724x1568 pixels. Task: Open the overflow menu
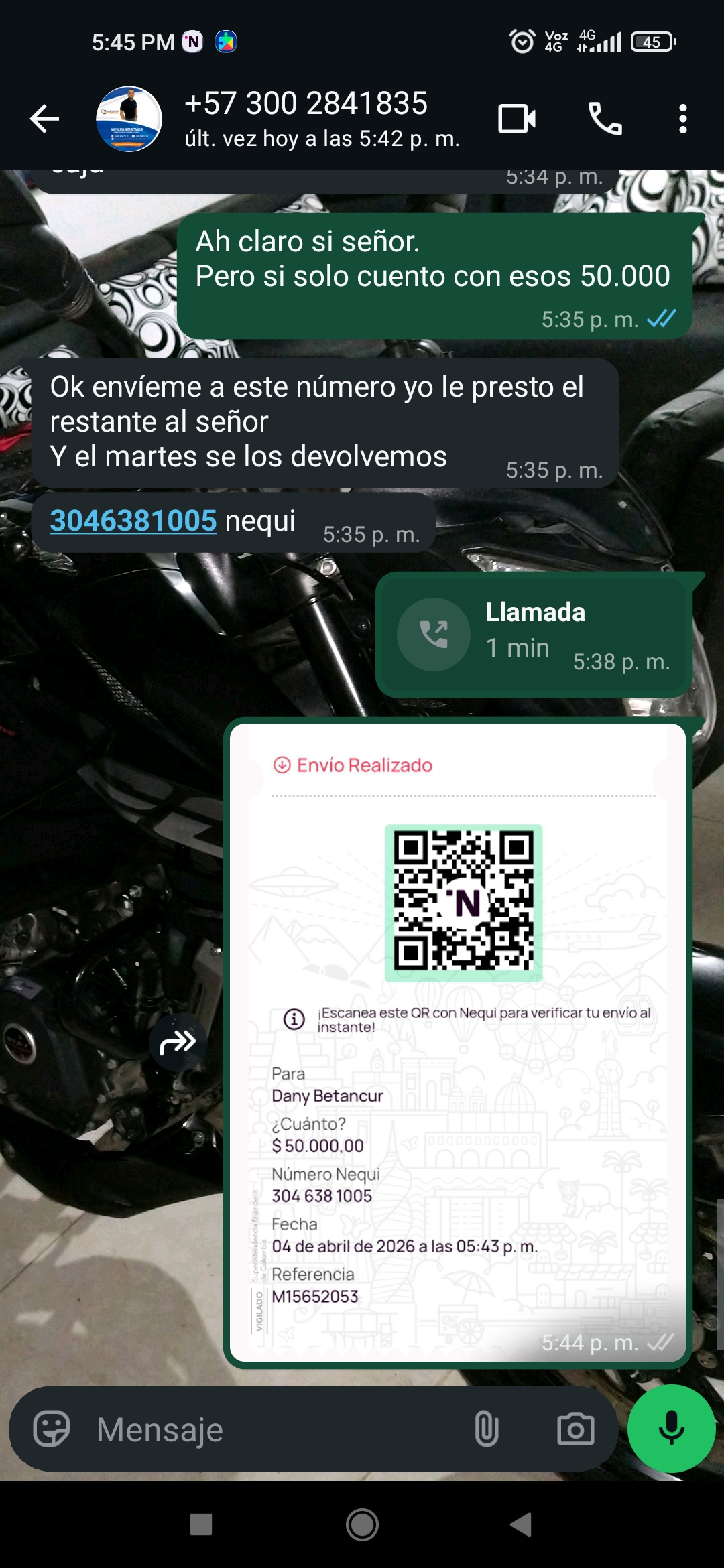[682, 119]
